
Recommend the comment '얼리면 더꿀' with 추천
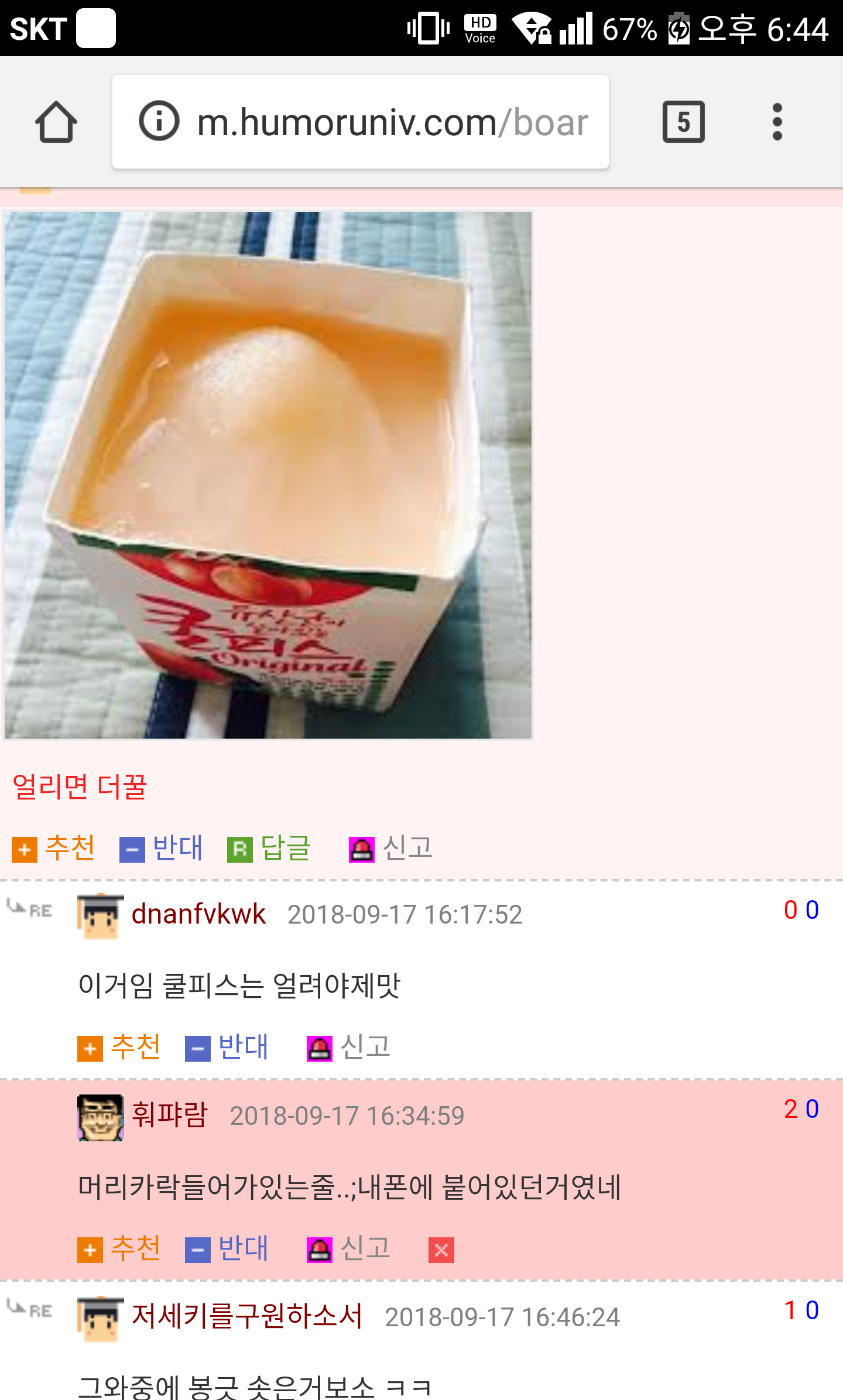point(54,848)
